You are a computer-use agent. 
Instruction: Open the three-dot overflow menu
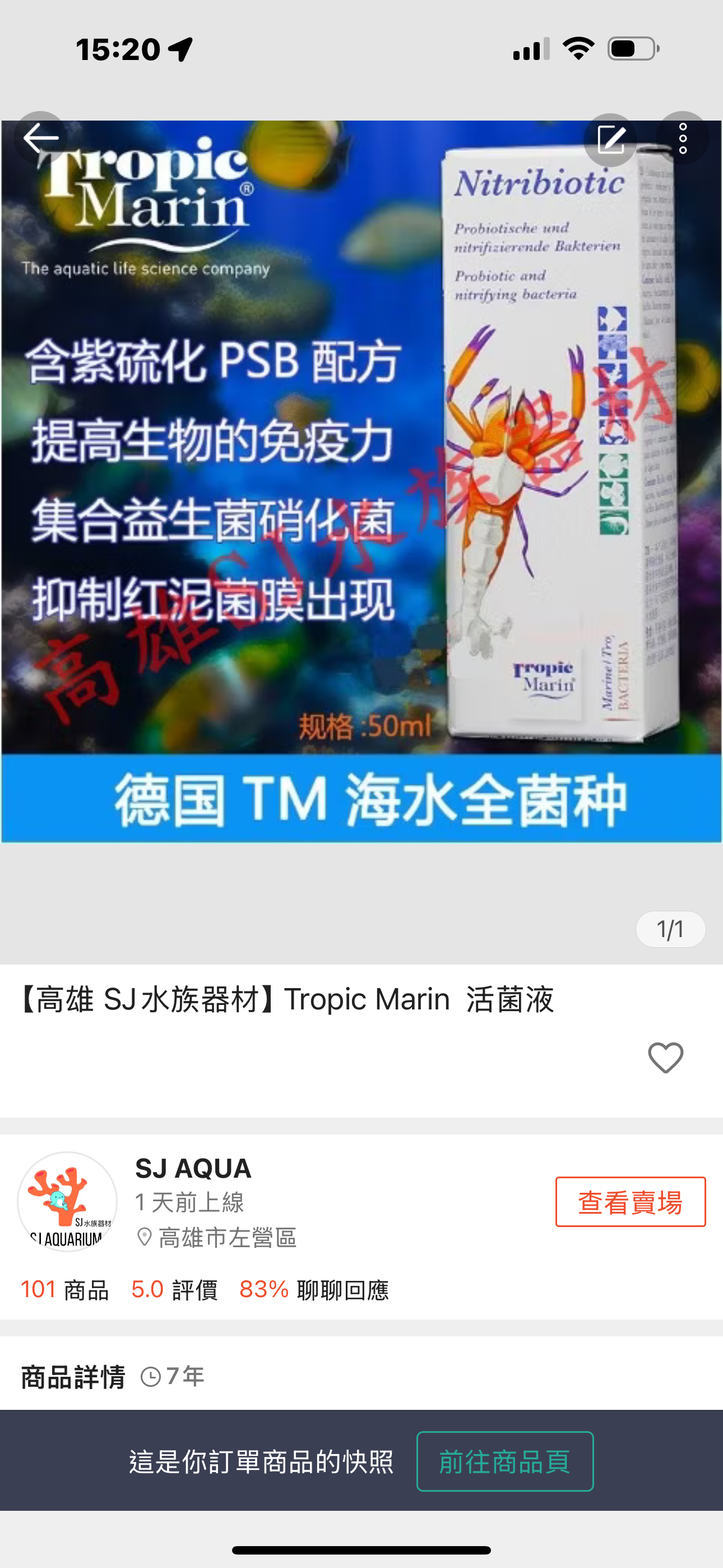pyautogui.click(x=683, y=139)
